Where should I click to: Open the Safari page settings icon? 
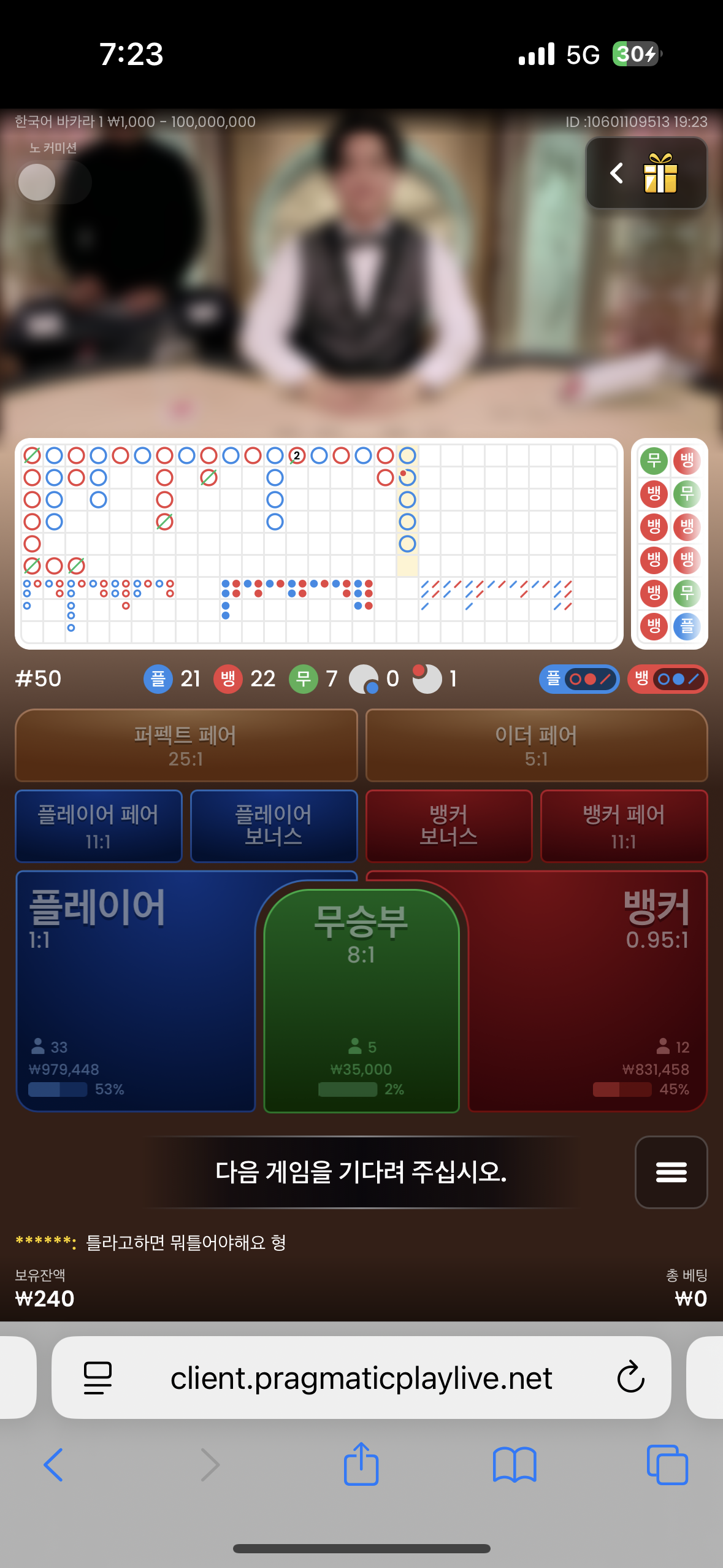(x=98, y=1377)
